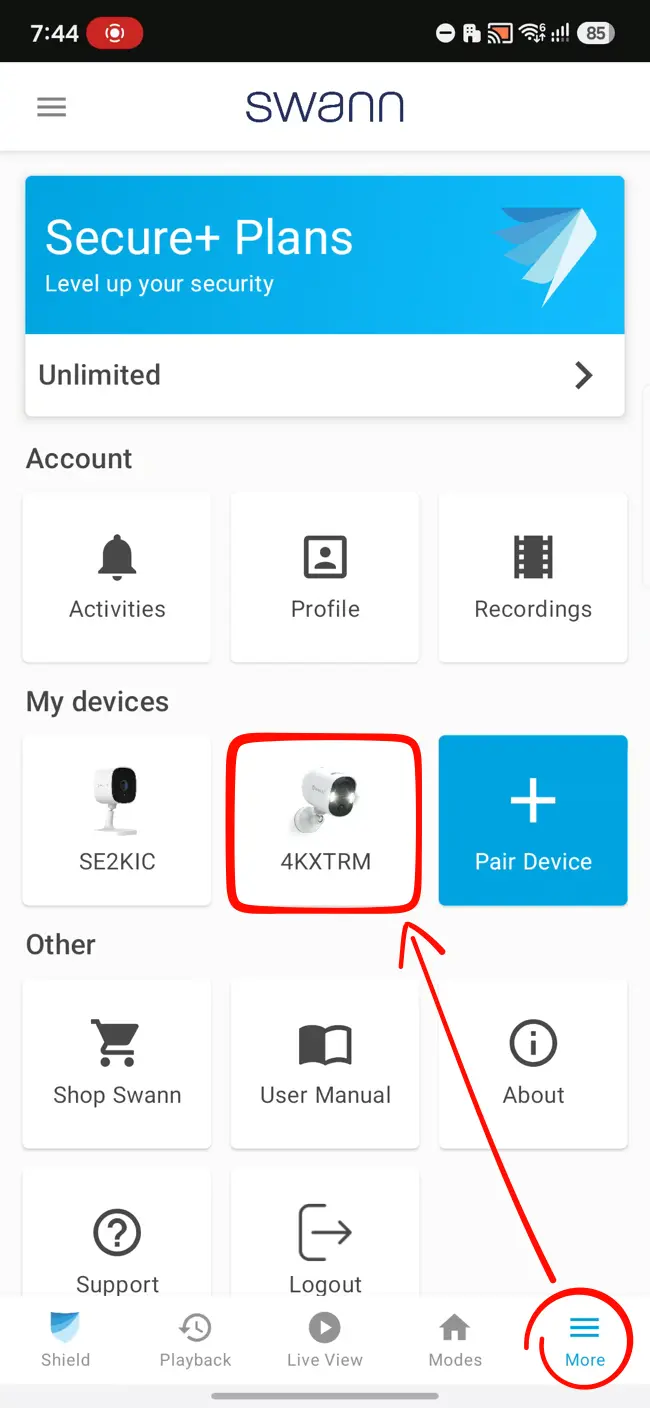Open the User Manual
This screenshot has width=650, height=1408.
(x=325, y=1063)
